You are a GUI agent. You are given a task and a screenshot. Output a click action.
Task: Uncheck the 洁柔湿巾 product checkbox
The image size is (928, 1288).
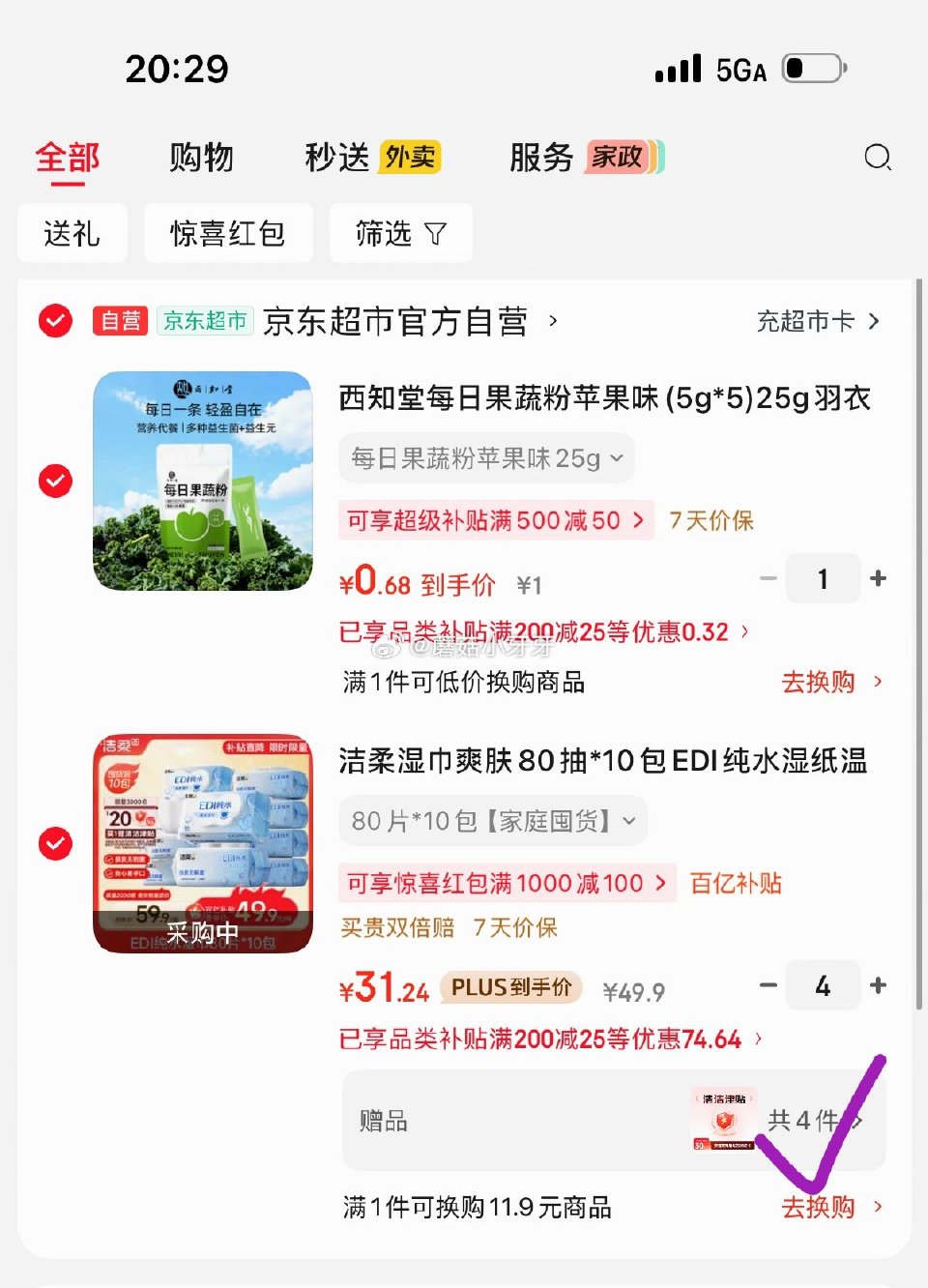(x=55, y=844)
